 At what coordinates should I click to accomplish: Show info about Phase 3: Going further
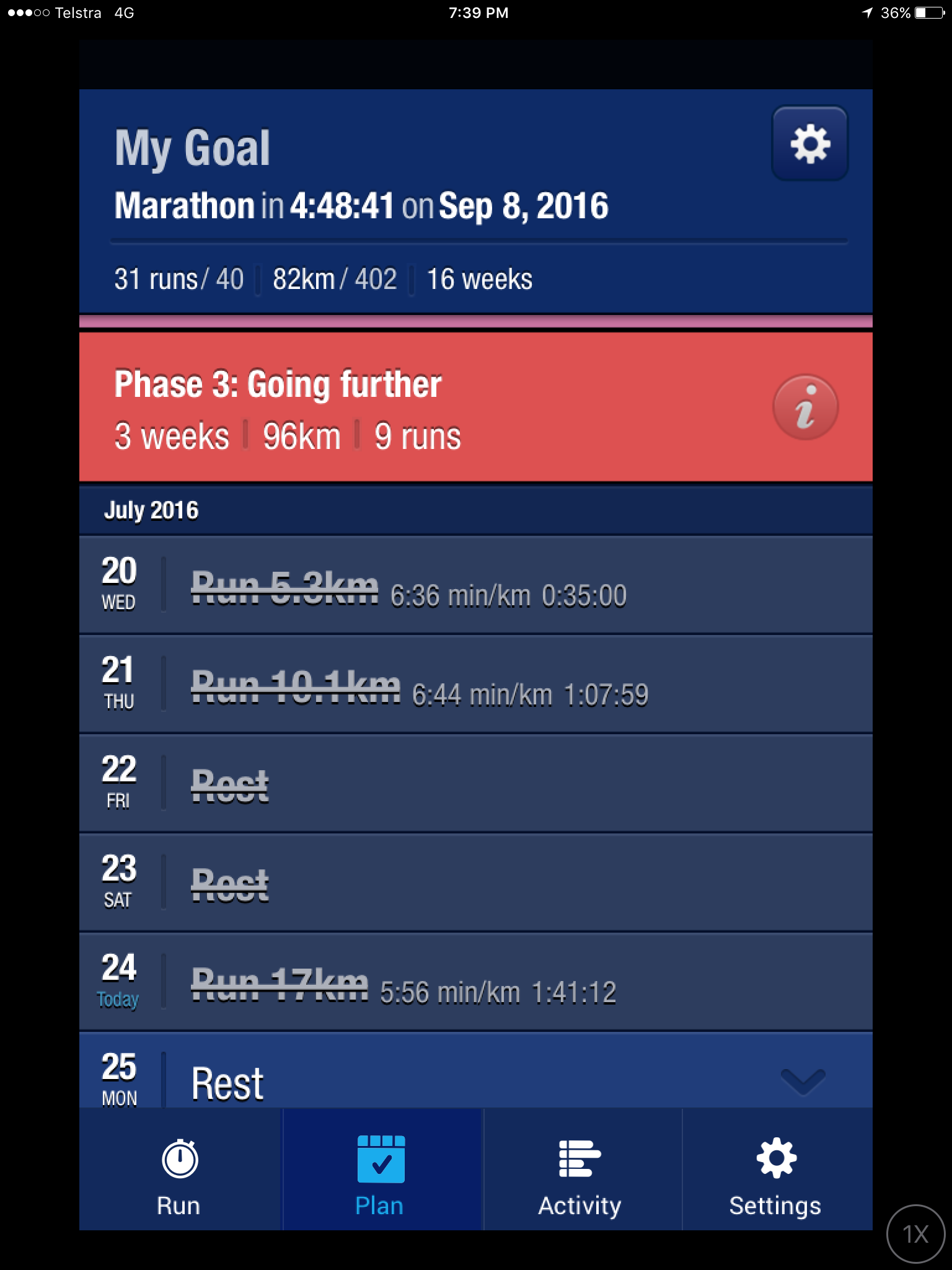[805, 407]
